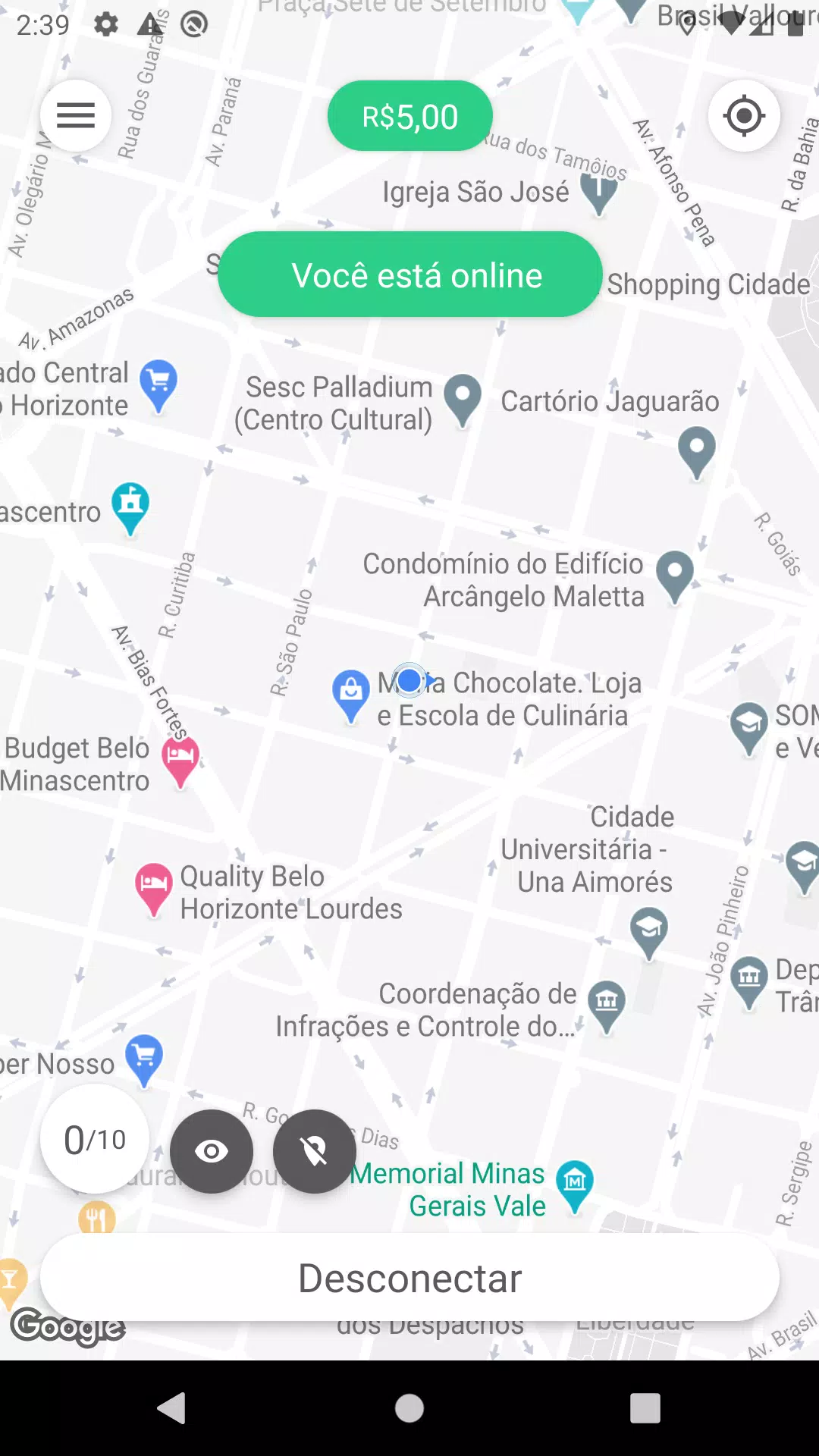
Task: Return to the system home screen
Action: point(409,1408)
